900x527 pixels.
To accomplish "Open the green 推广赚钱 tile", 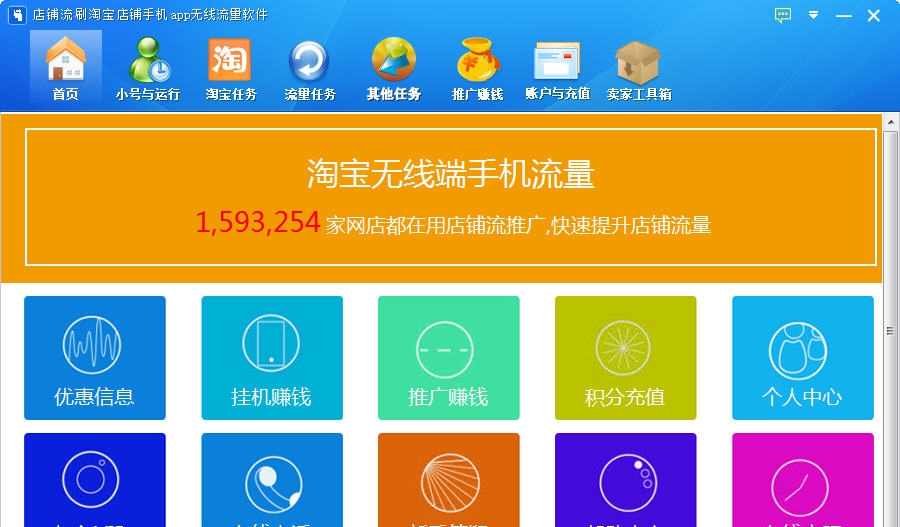I will tap(449, 357).
